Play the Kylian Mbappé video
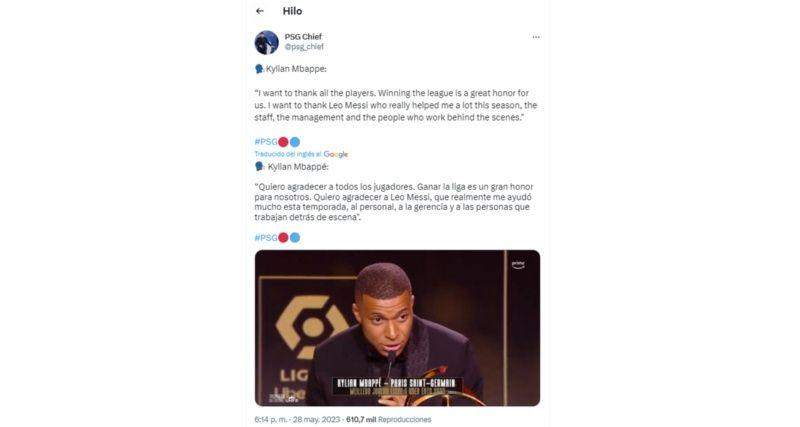 [x=397, y=327]
